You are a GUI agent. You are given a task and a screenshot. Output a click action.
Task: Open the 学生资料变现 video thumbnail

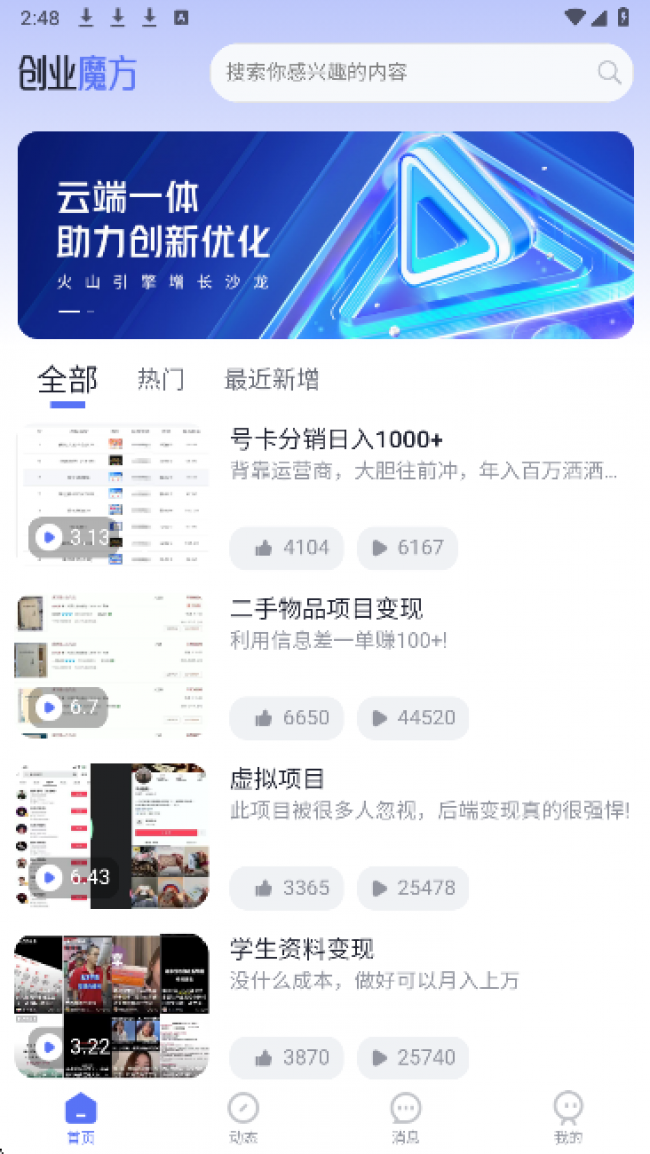point(112,1005)
